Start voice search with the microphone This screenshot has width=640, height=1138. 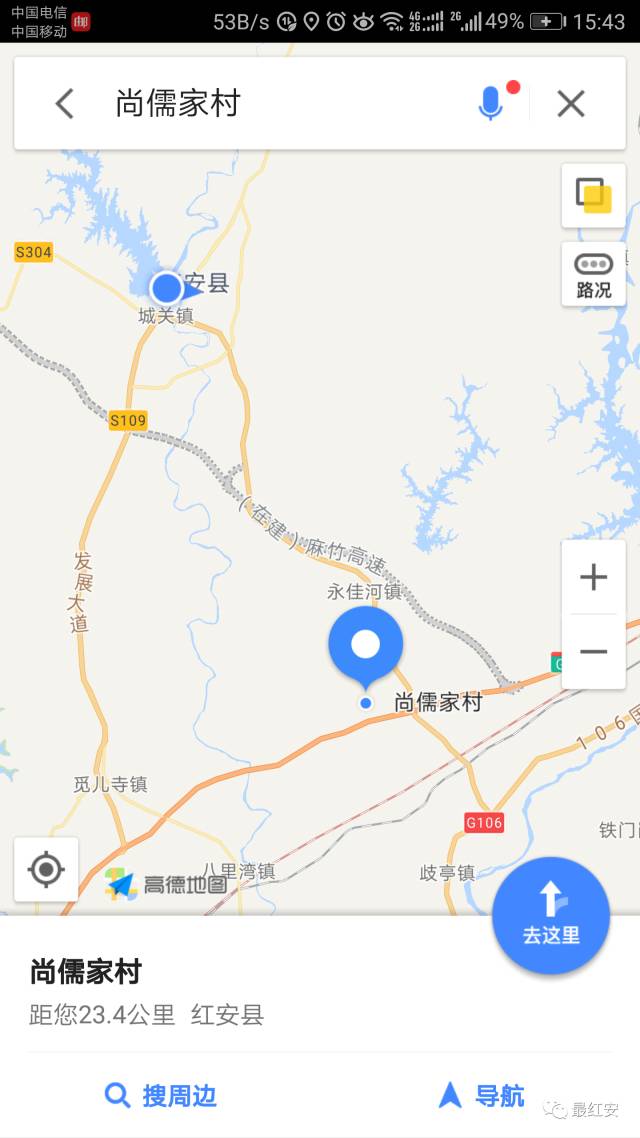tap(490, 104)
